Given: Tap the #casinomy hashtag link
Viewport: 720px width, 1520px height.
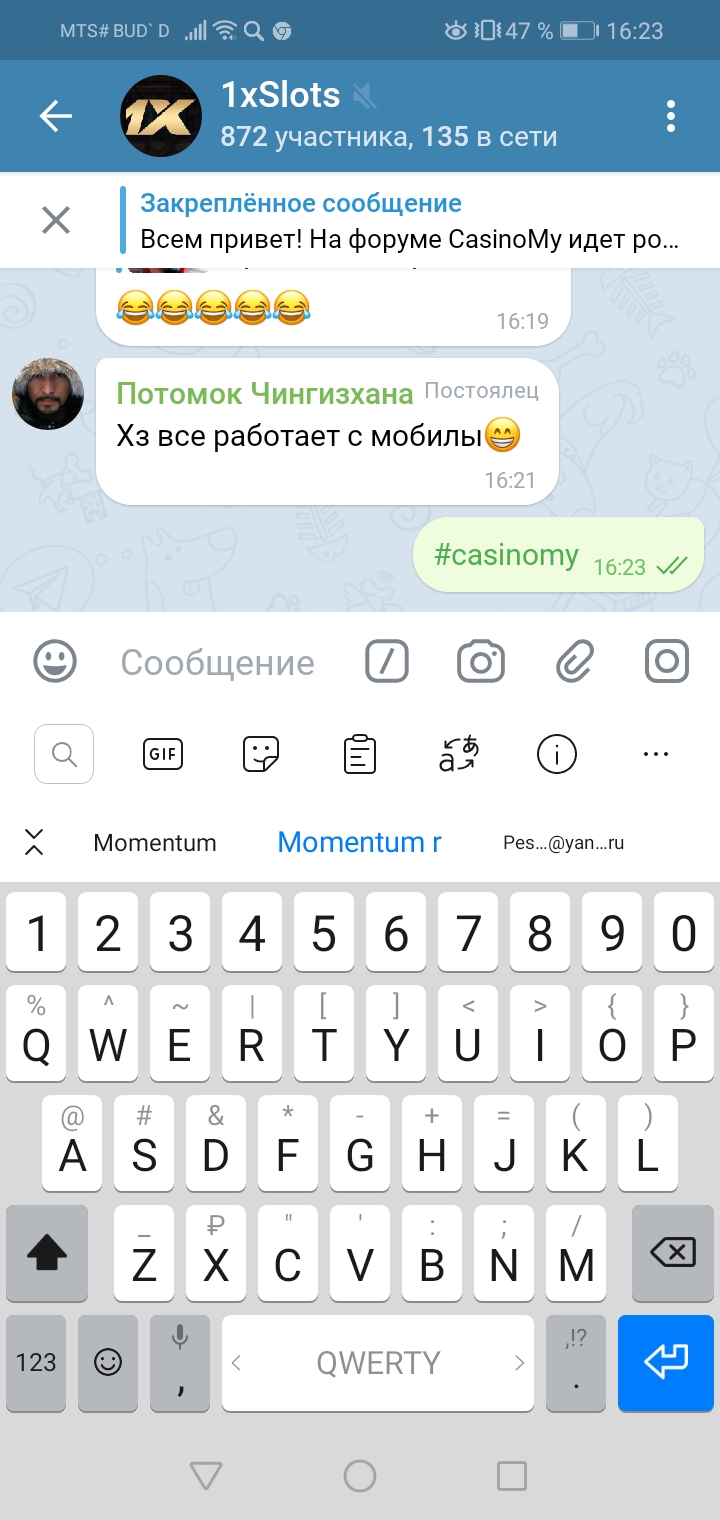Looking at the screenshot, I should (506, 555).
